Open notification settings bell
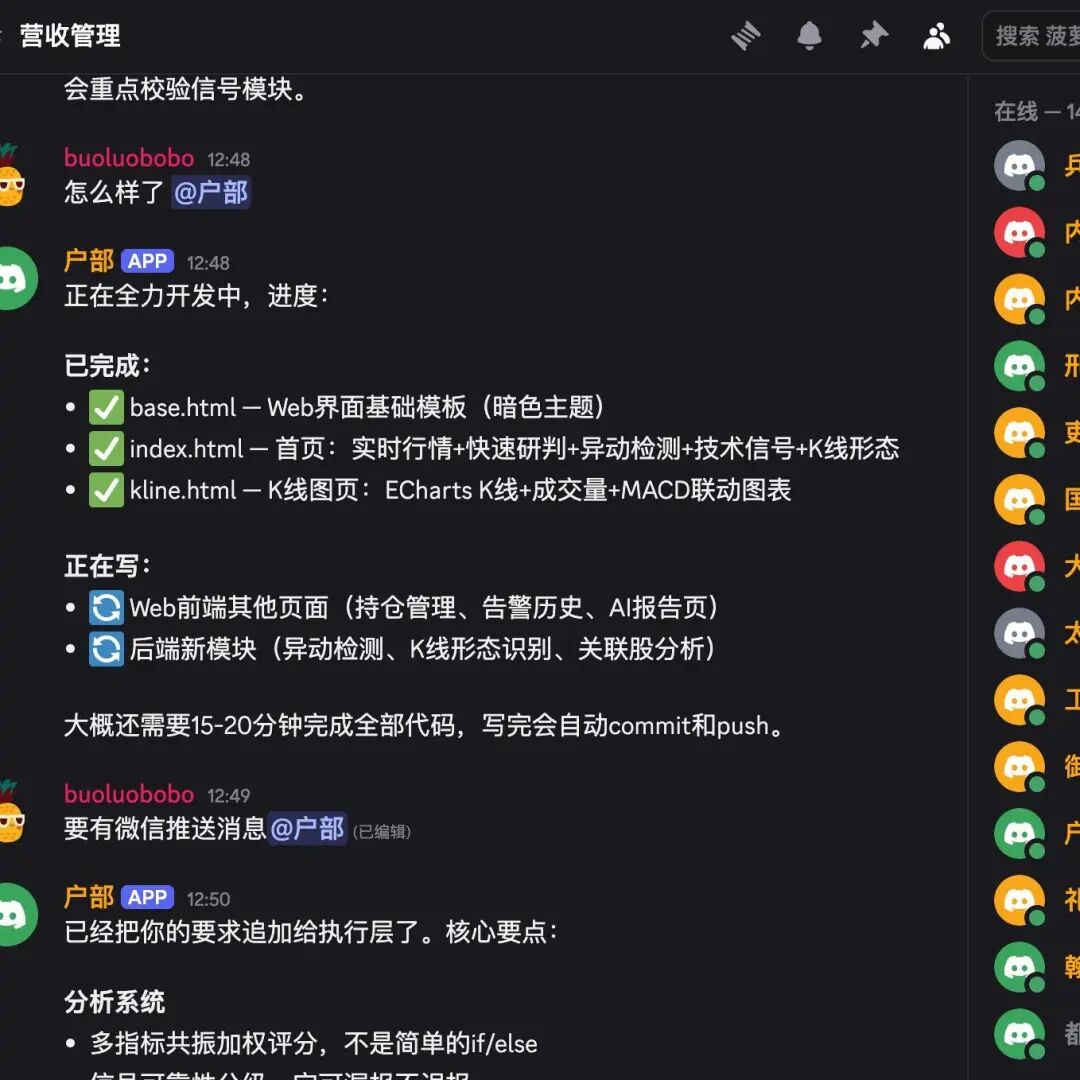The image size is (1080, 1080). click(x=809, y=37)
